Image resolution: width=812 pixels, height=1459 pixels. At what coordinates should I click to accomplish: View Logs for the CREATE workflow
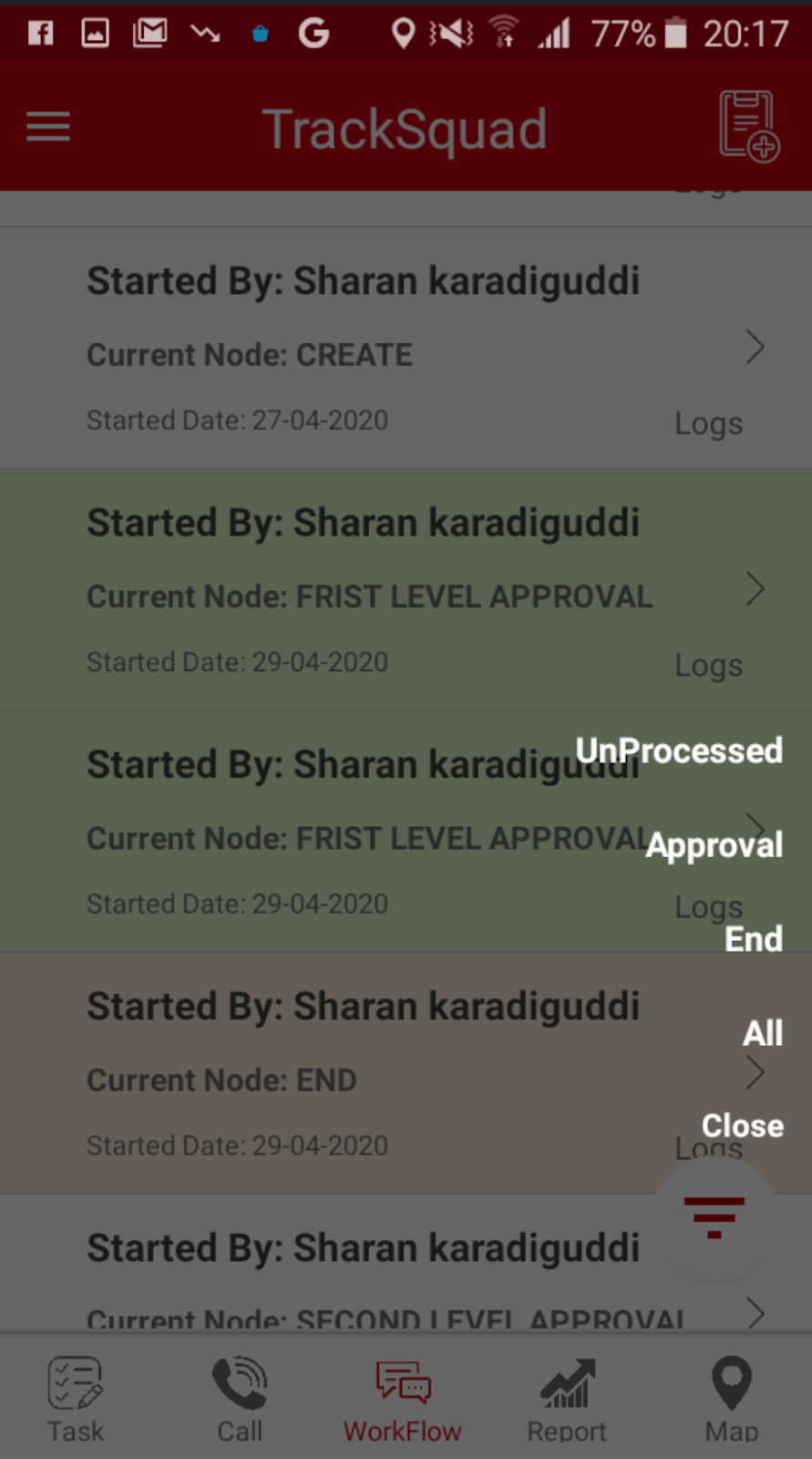pyautogui.click(x=709, y=424)
